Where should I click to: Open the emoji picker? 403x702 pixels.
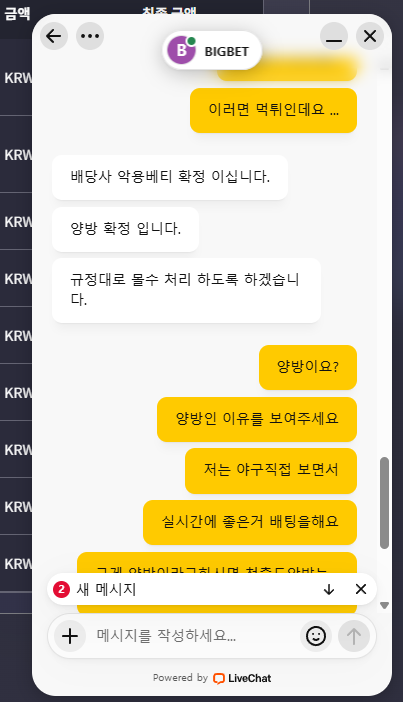pos(316,636)
